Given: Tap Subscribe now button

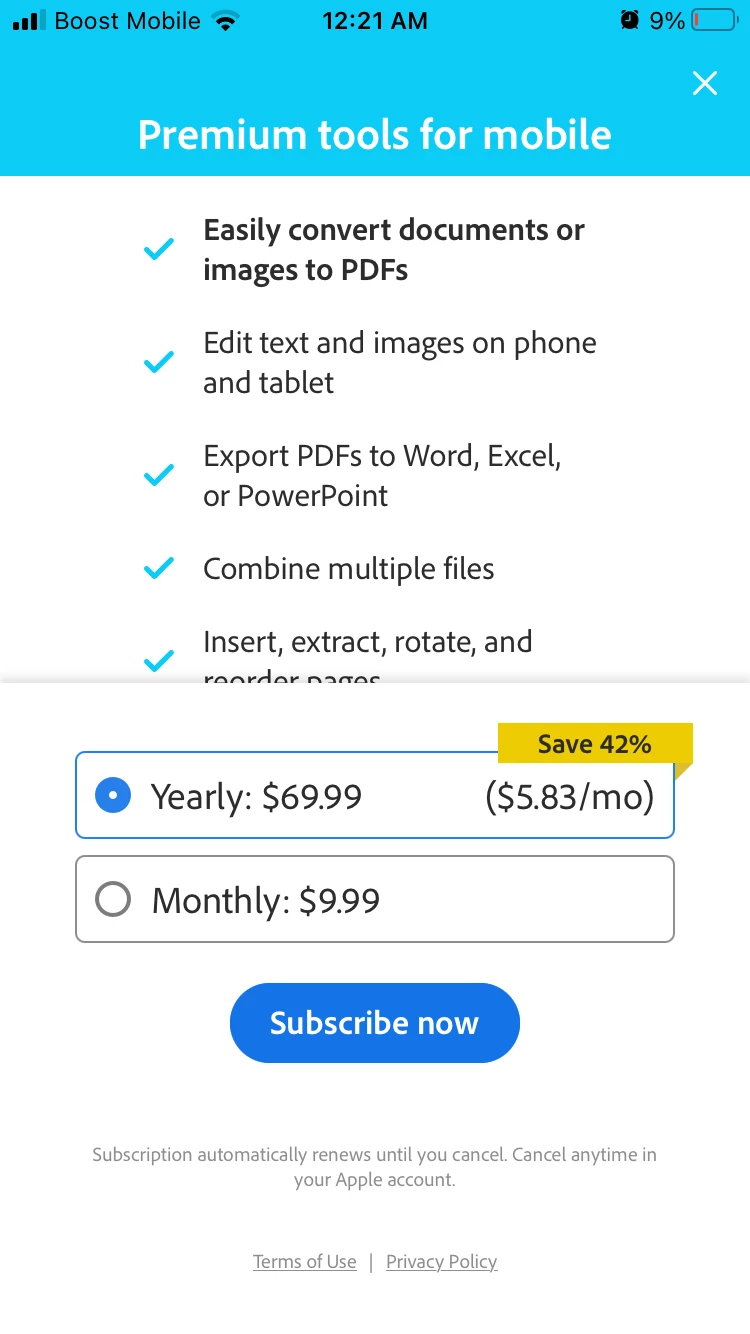Looking at the screenshot, I should click(374, 1022).
